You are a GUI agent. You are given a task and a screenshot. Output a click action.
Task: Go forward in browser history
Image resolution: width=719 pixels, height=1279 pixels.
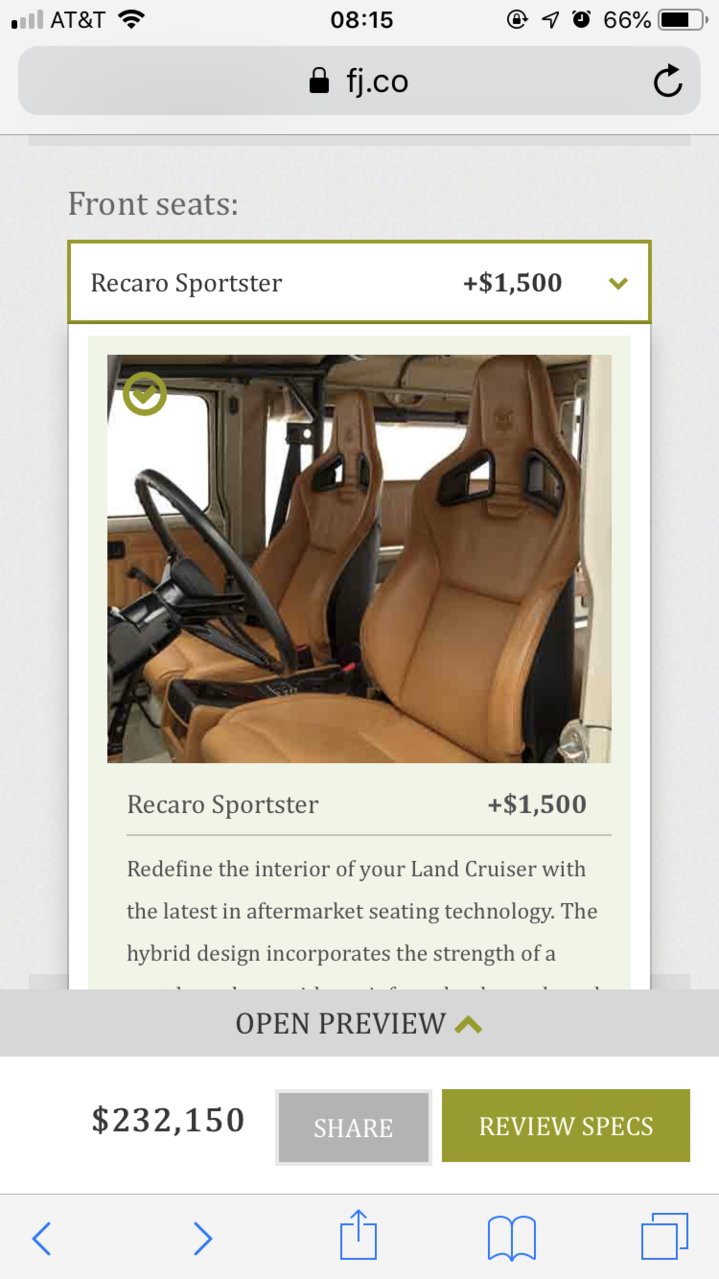coord(202,1238)
